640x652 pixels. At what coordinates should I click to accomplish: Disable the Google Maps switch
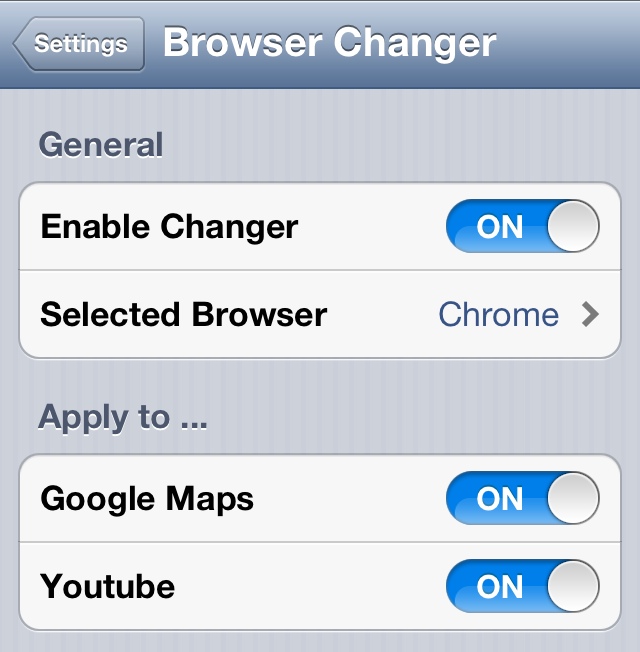[x=522, y=499]
